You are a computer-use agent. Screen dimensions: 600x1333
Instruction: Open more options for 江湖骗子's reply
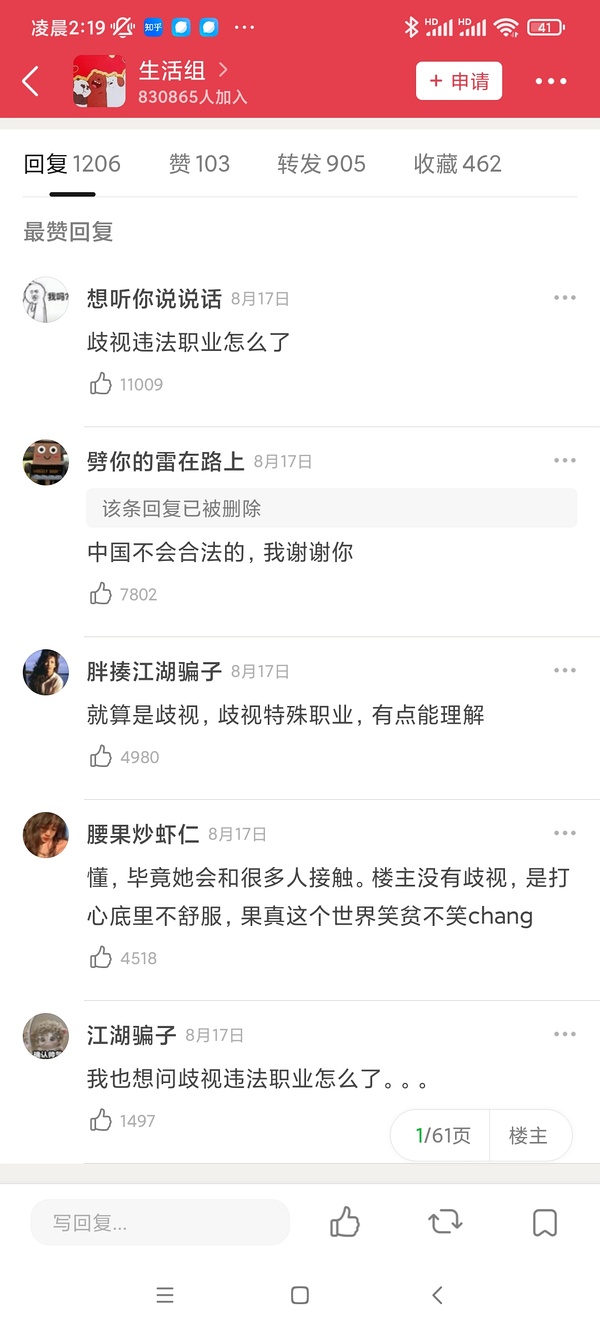(x=565, y=1034)
